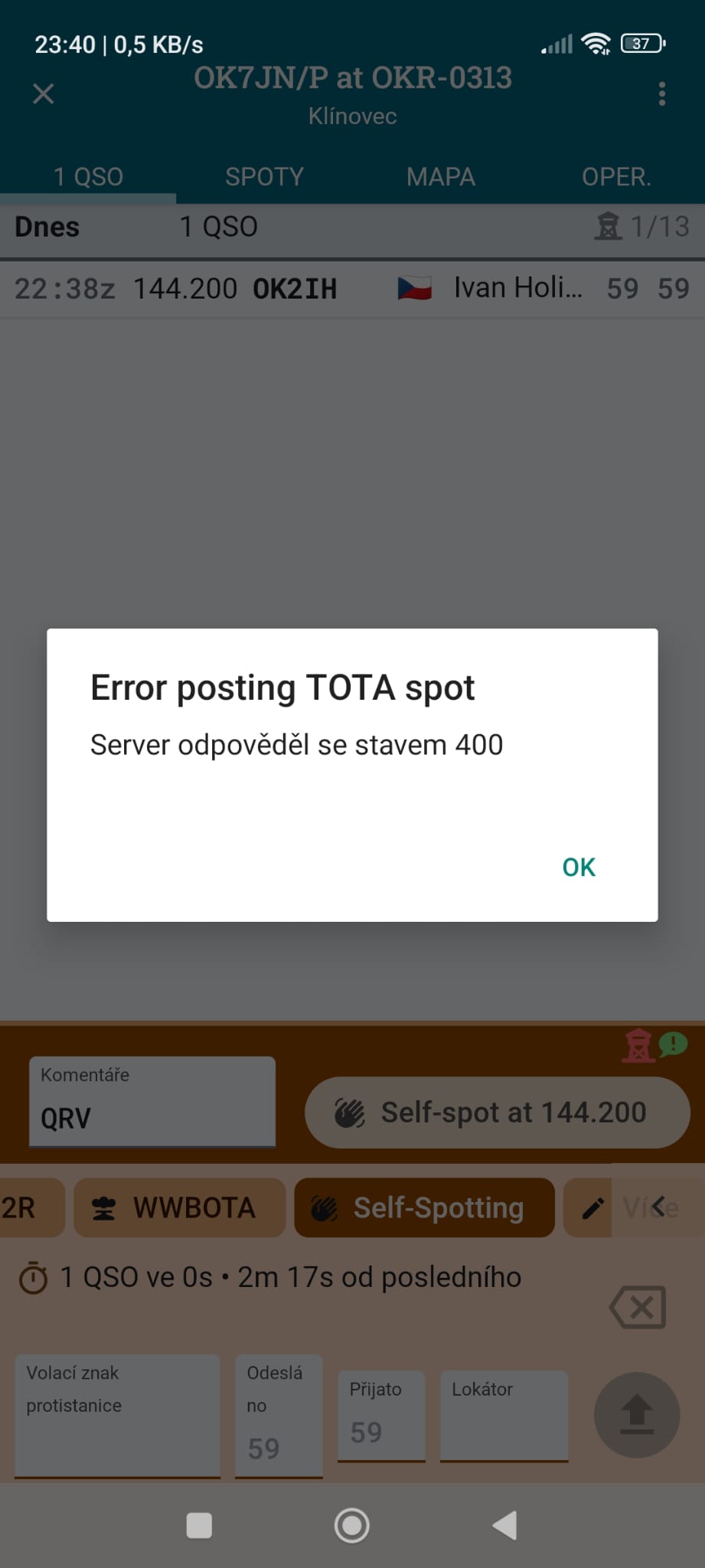Open the QSO entry with OK2IH
Screen dimensions: 705x1568
click(x=352, y=289)
